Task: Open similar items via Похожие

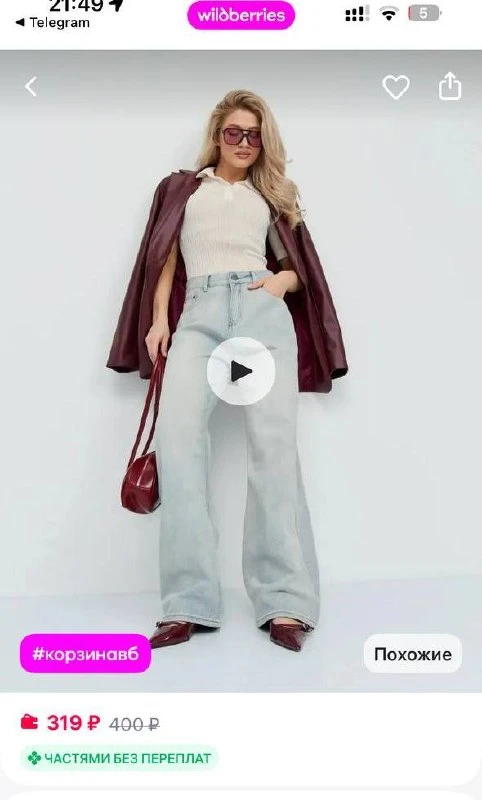Action: point(413,654)
